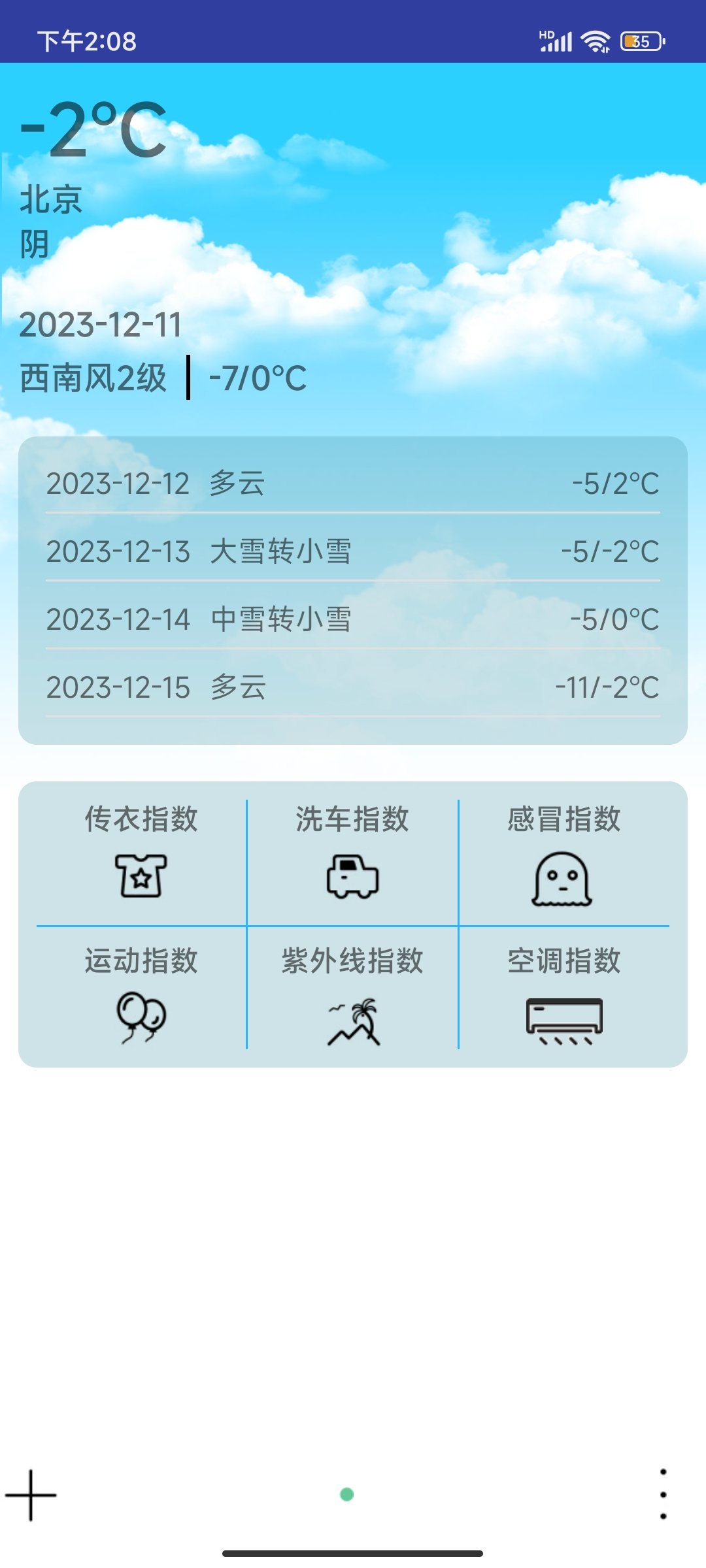Select the 2023-12-12 多云 forecast entry

tap(353, 484)
